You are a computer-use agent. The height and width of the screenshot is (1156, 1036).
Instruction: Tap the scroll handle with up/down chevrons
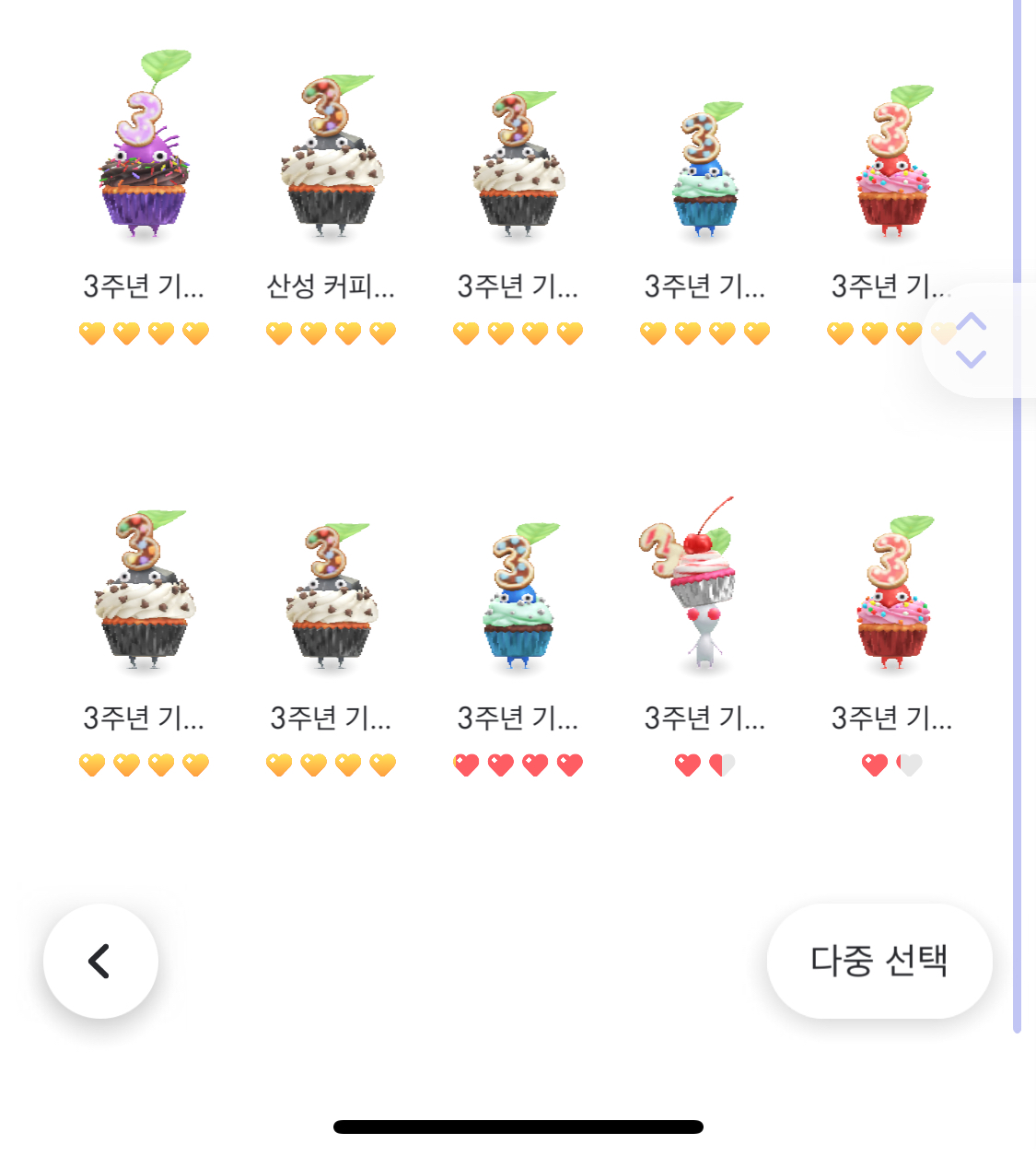pyautogui.click(x=972, y=340)
